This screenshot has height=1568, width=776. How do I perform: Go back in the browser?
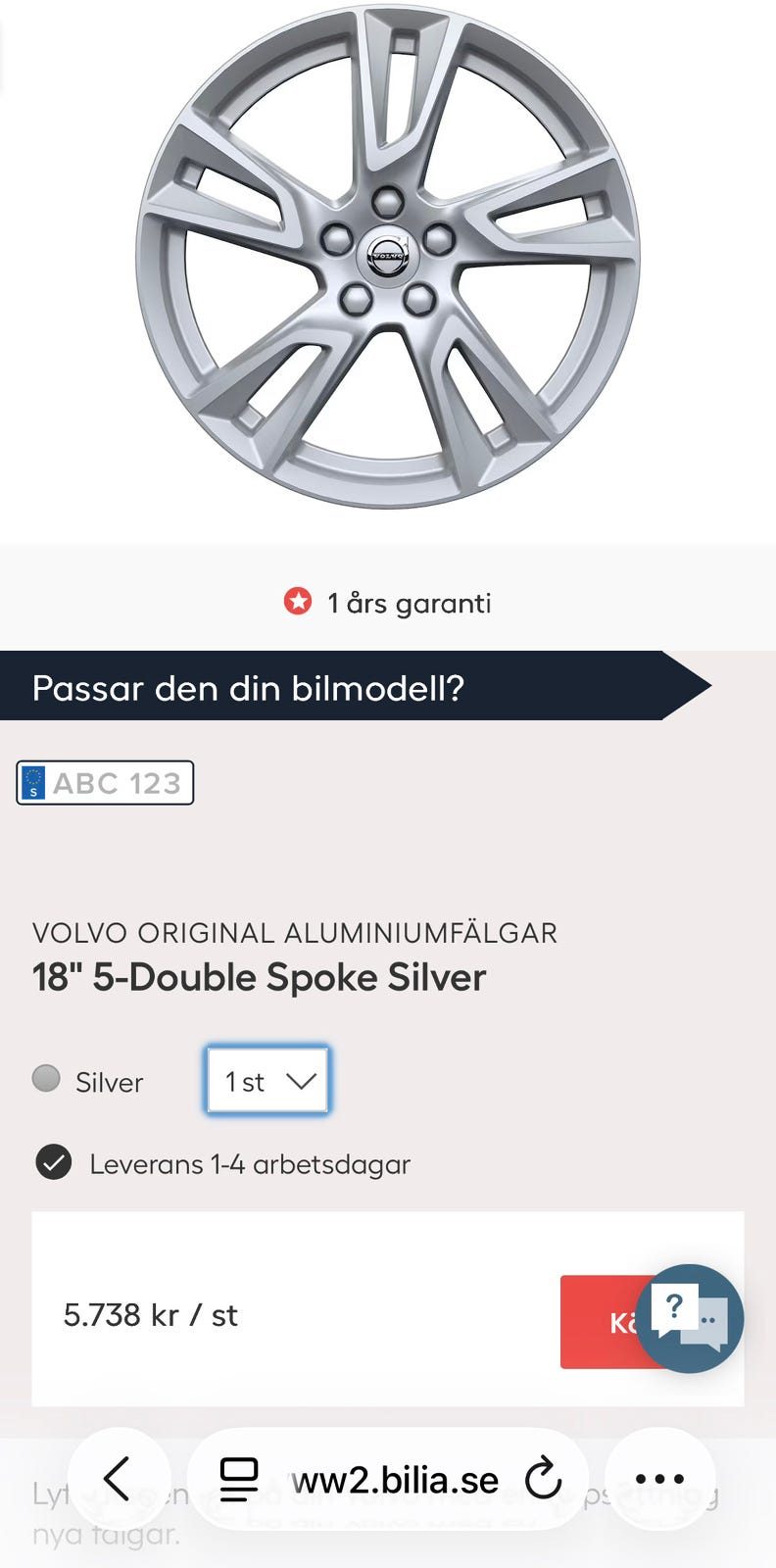coord(119,1479)
